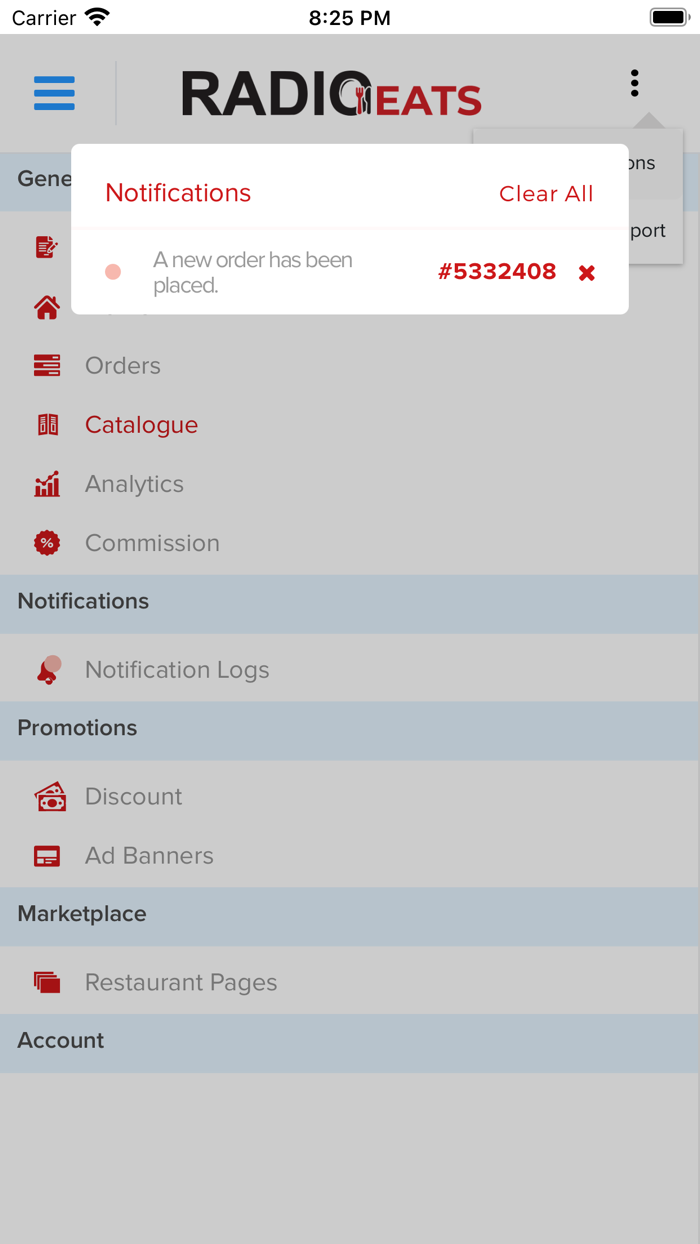The width and height of the screenshot is (700, 1244).
Task: Open the three-dot overflow menu
Action: tap(634, 83)
